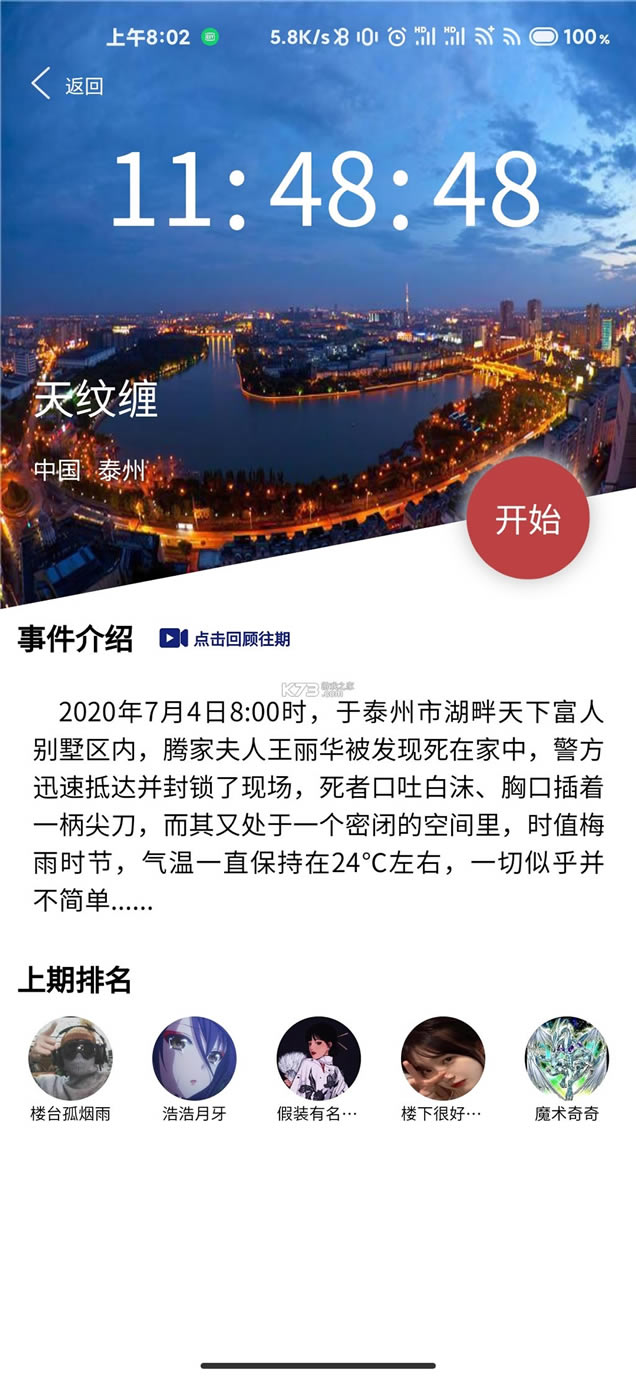Viewport: 636px width, 1378px height.
Task: Open 浩浩月牙's avatar
Action: 194,1059
